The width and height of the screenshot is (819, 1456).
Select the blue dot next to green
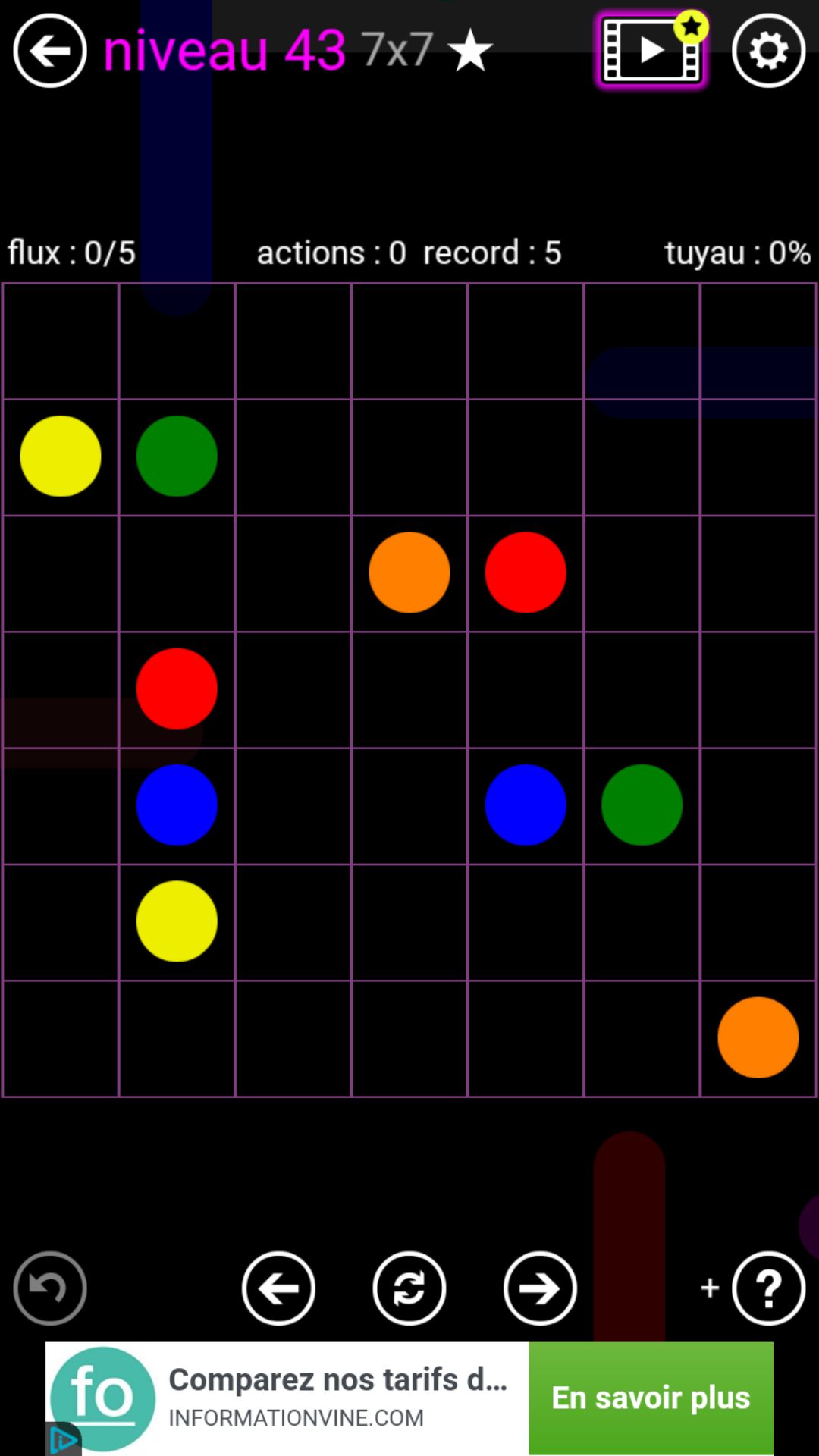pyautogui.click(x=526, y=805)
